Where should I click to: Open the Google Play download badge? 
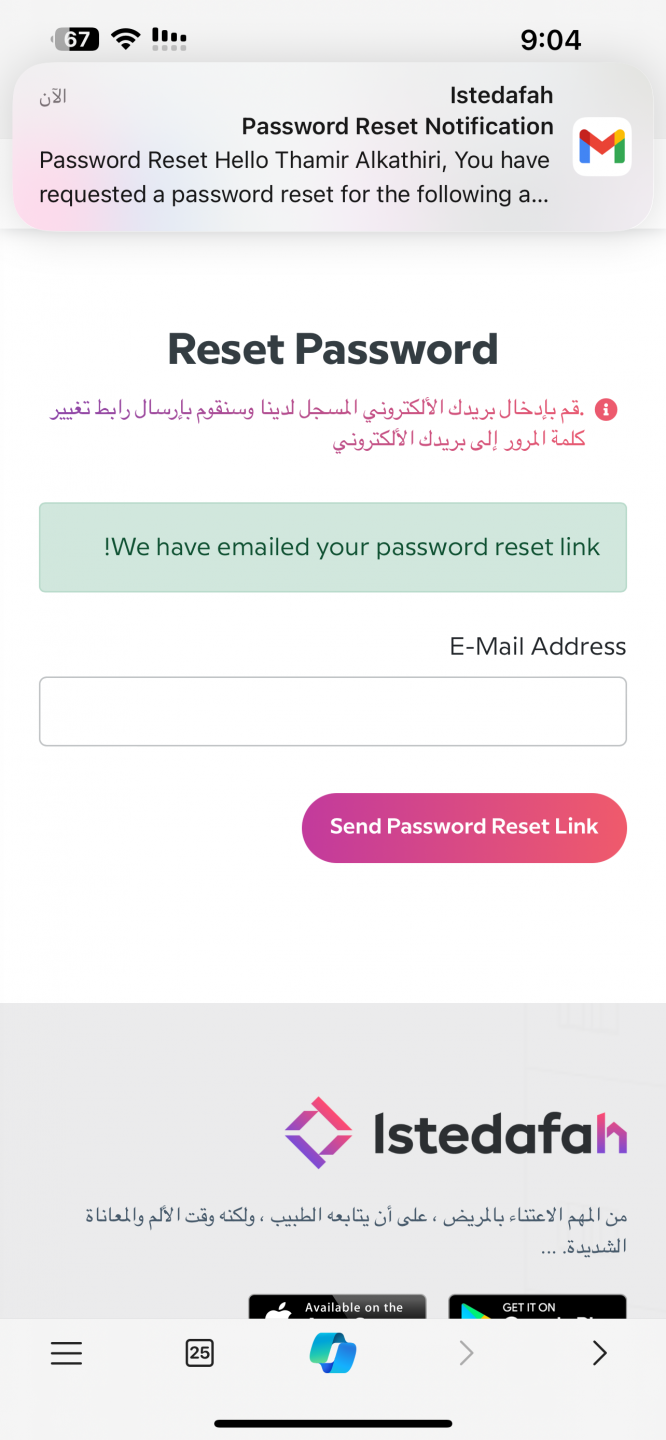click(537, 1308)
